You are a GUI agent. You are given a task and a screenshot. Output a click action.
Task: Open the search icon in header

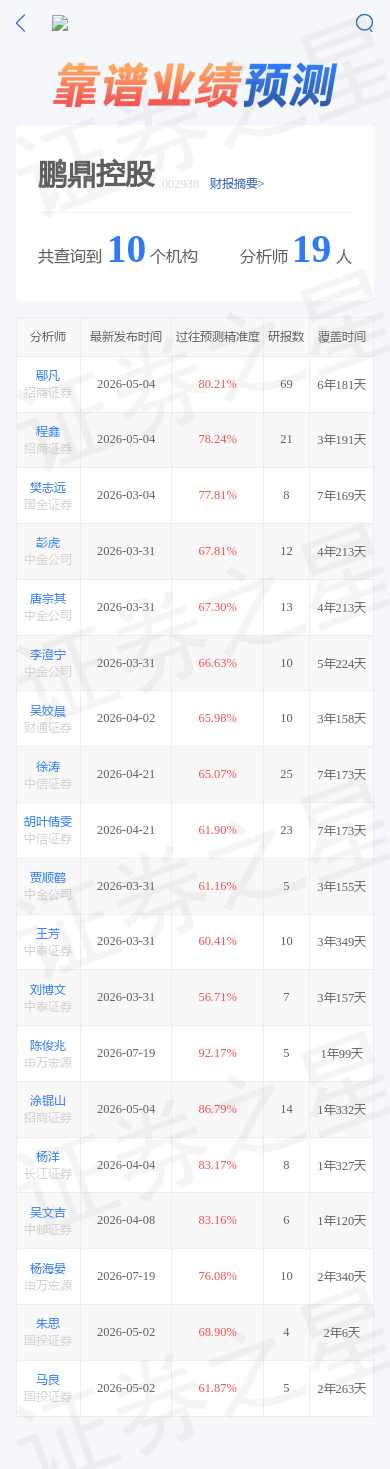click(364, 23)
